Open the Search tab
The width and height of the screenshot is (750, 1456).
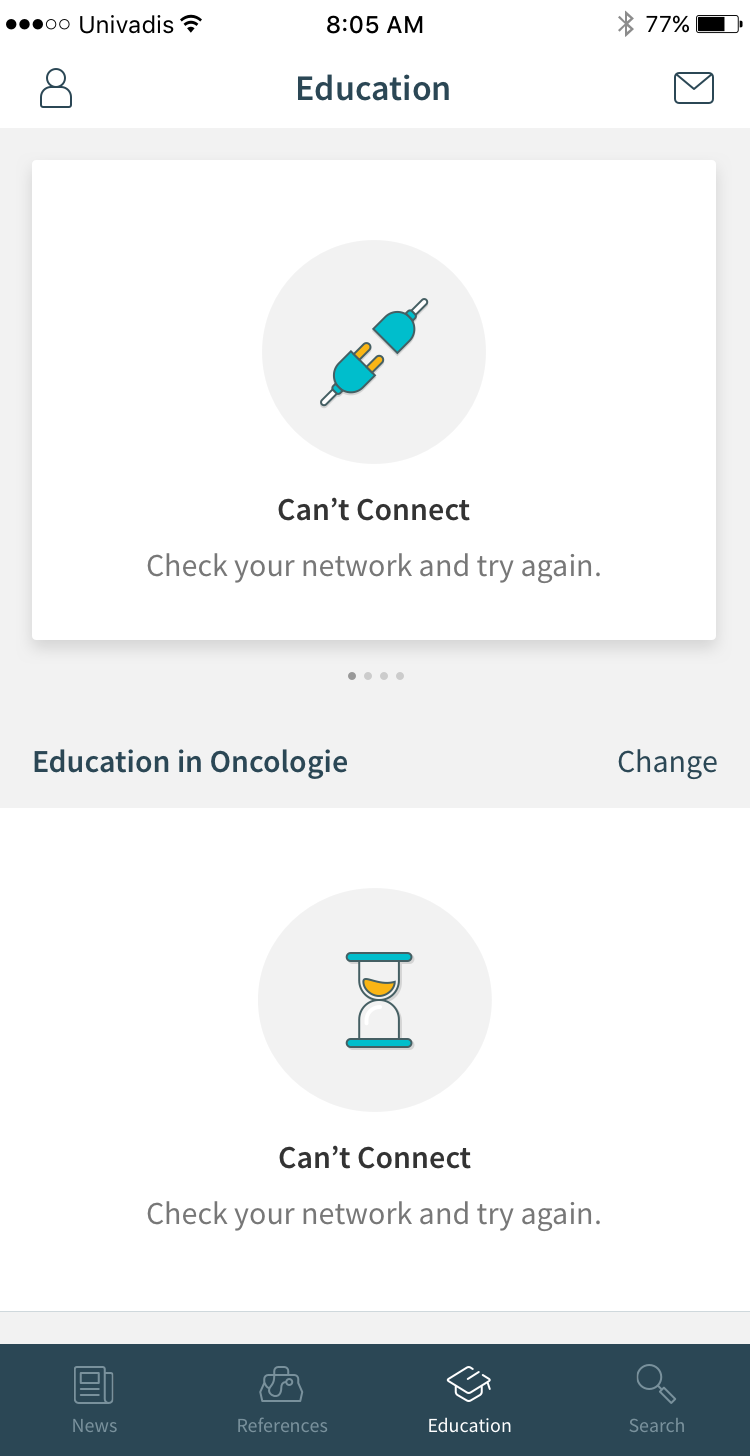pyautogui.click(x=656, y=1398)
